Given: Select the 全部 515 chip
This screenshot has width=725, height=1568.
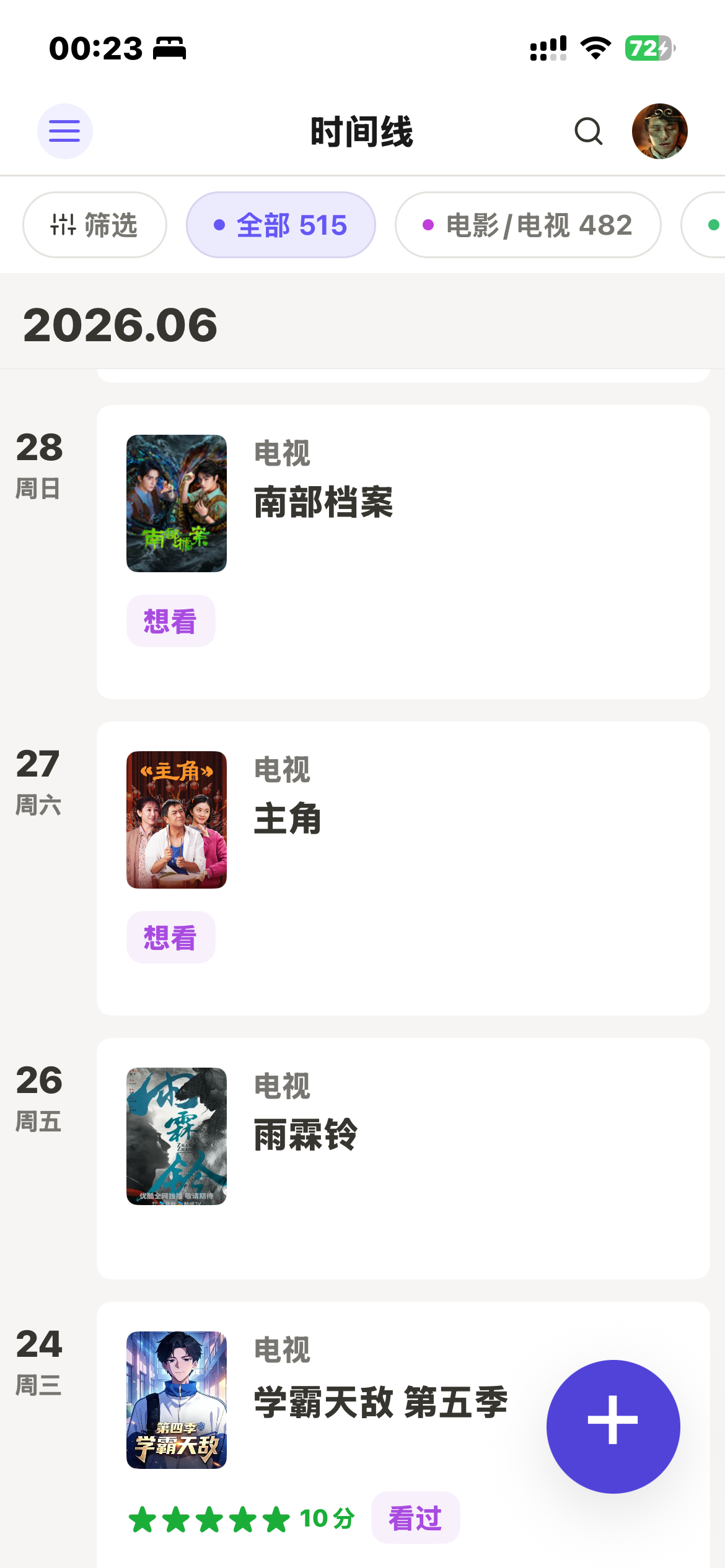Looking at the screenshot, I should coord(281,225).
